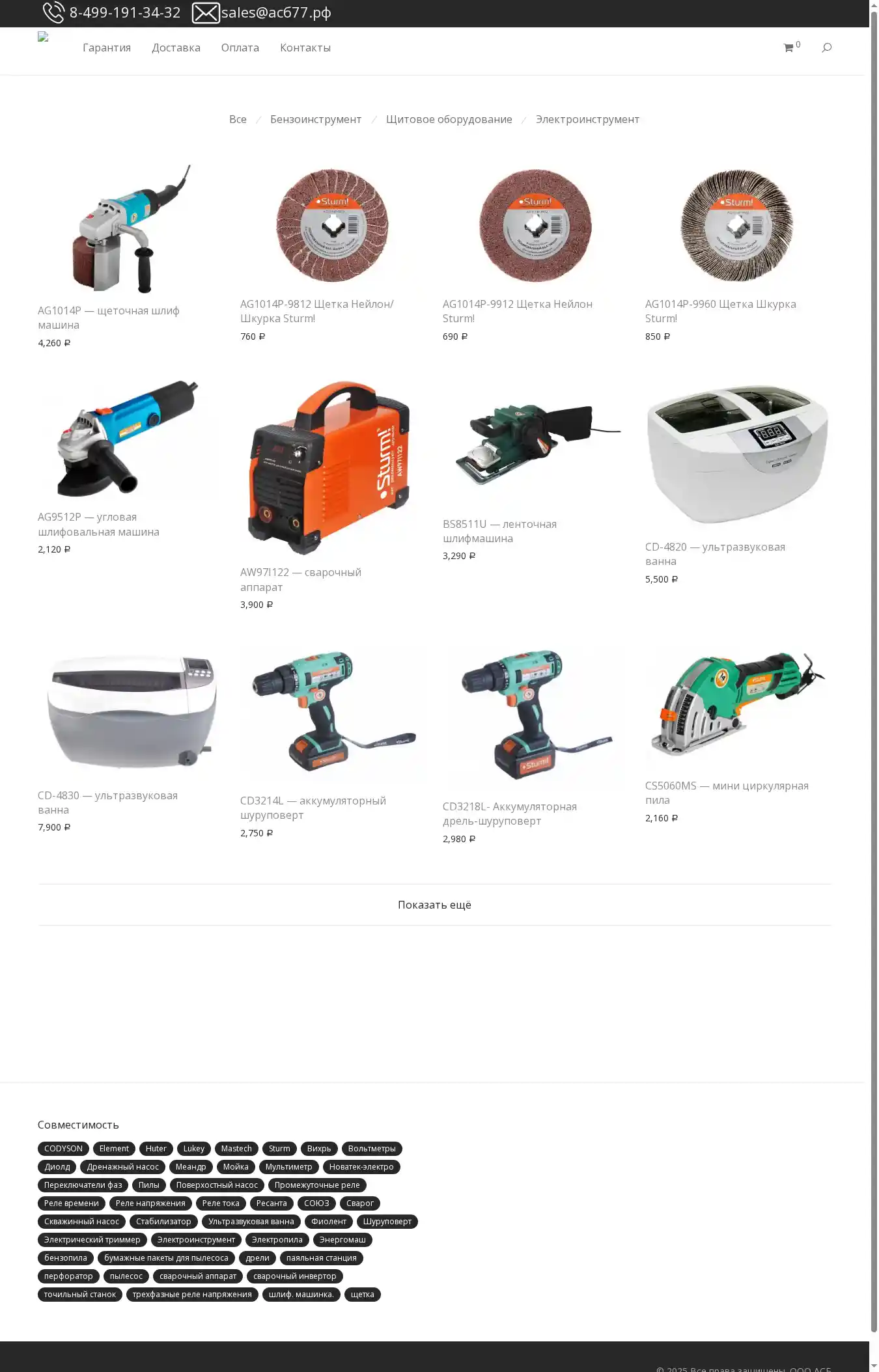The image size is (879, 1372).
Task: Open the Контакты page
Action: click(x=305, y=48)
